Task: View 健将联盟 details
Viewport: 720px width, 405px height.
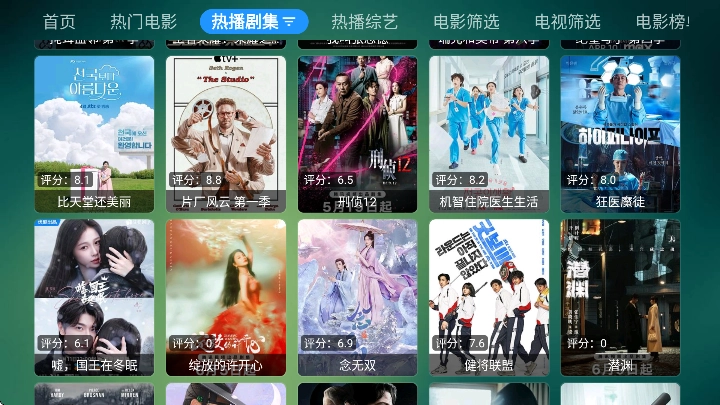Action: 489,297
